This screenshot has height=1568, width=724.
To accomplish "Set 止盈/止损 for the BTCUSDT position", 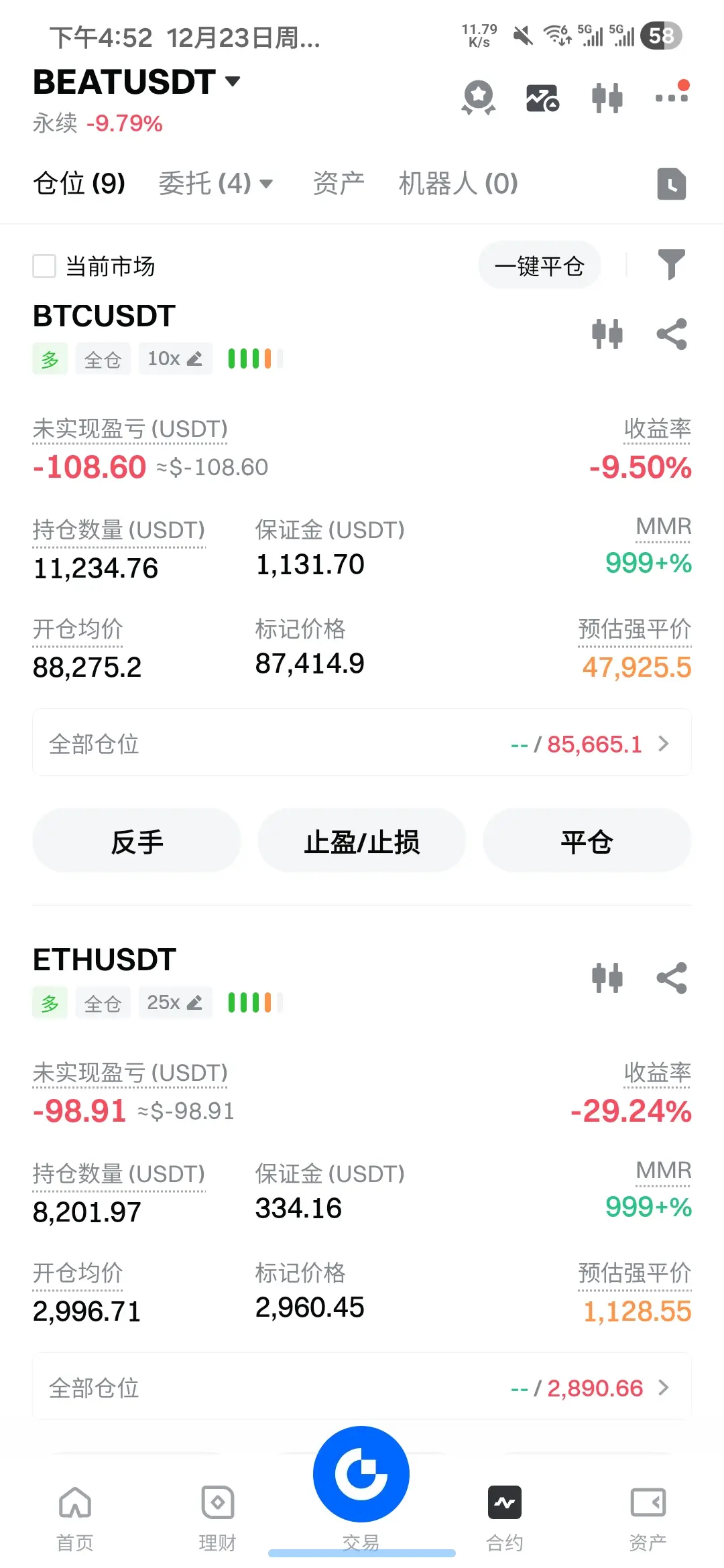I will click(x=362, y=842).
